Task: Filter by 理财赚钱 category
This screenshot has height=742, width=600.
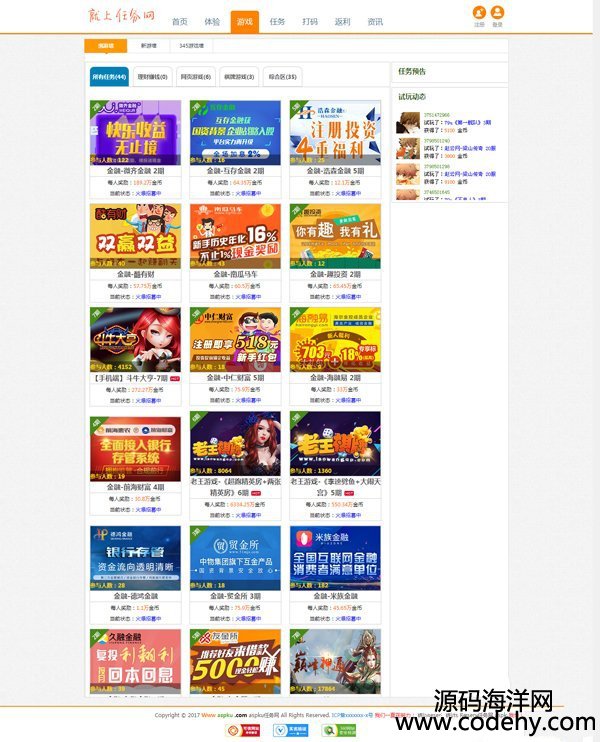Action: tap(153, 76)
